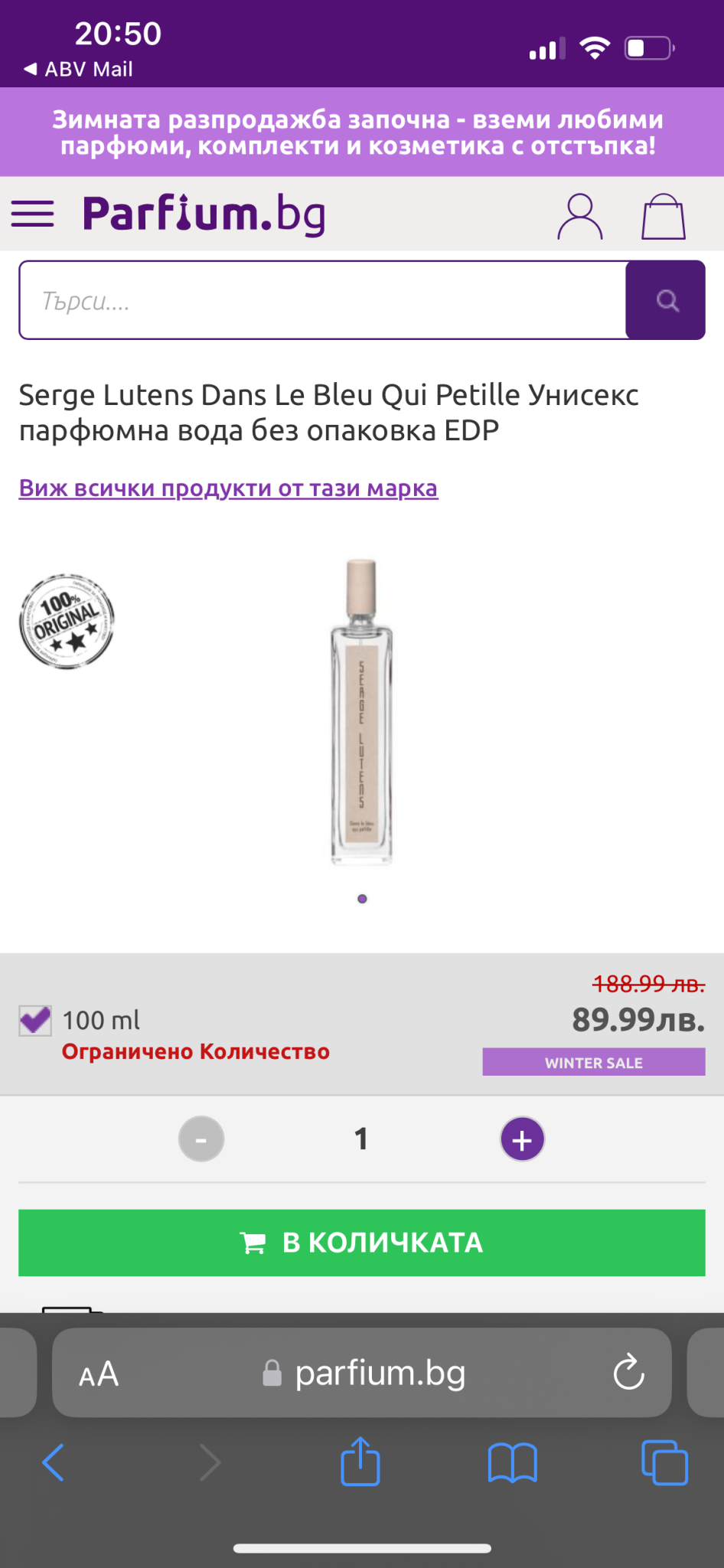
Task: Show all open Safari tabs
Action: pyautogui.click(x=664, y=1463)
